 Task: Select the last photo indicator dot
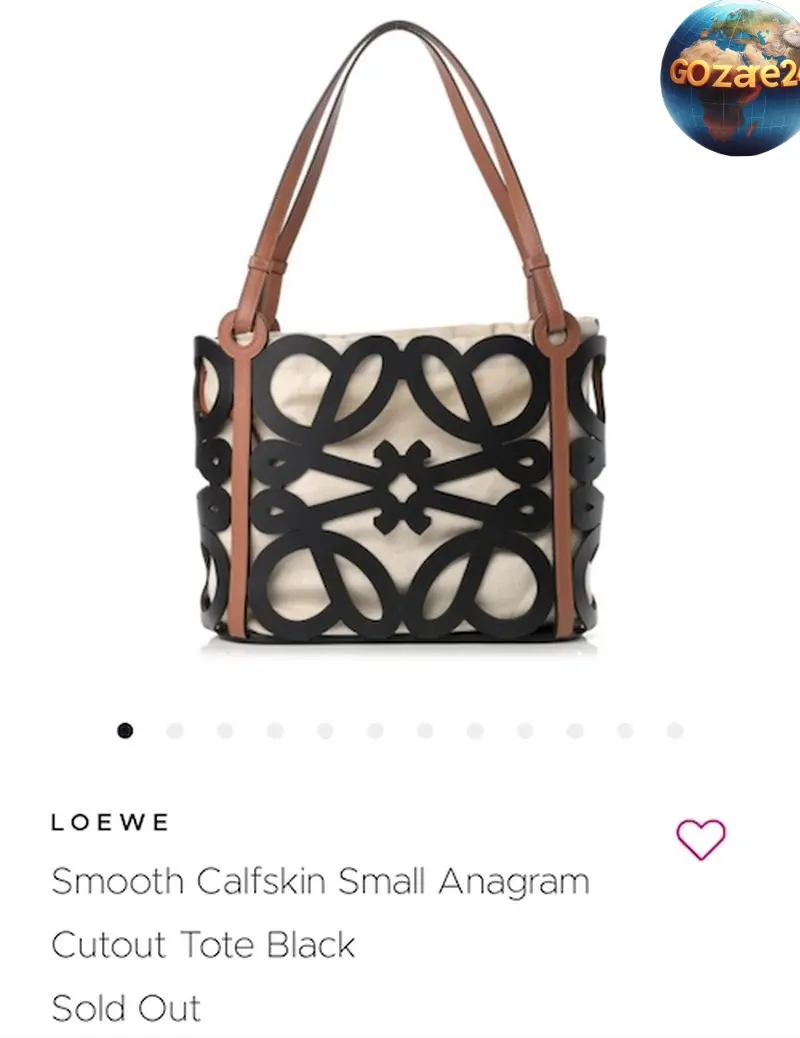(x=675, y=731)
